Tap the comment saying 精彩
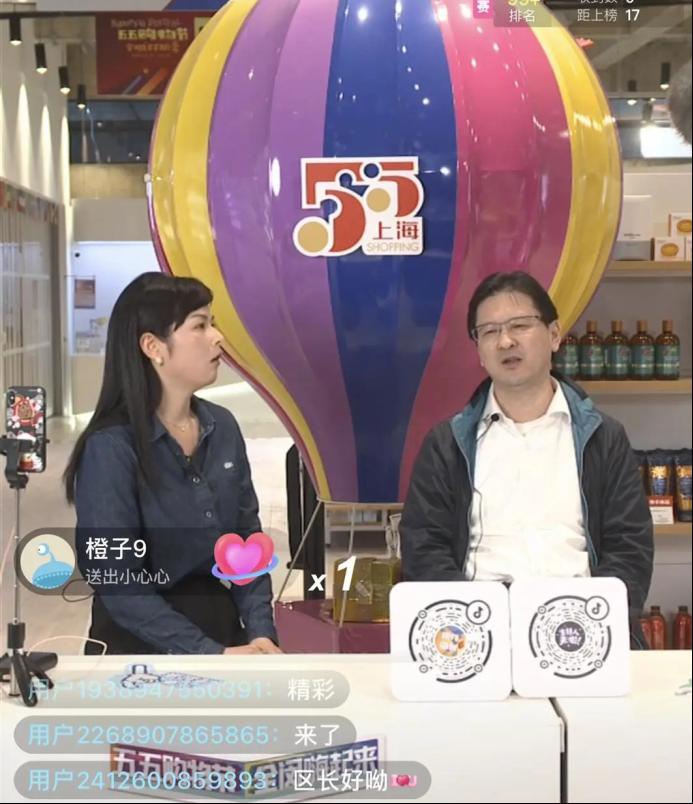Image resolution: width=693 pixels, height=804 pixels. click(185, 689)
